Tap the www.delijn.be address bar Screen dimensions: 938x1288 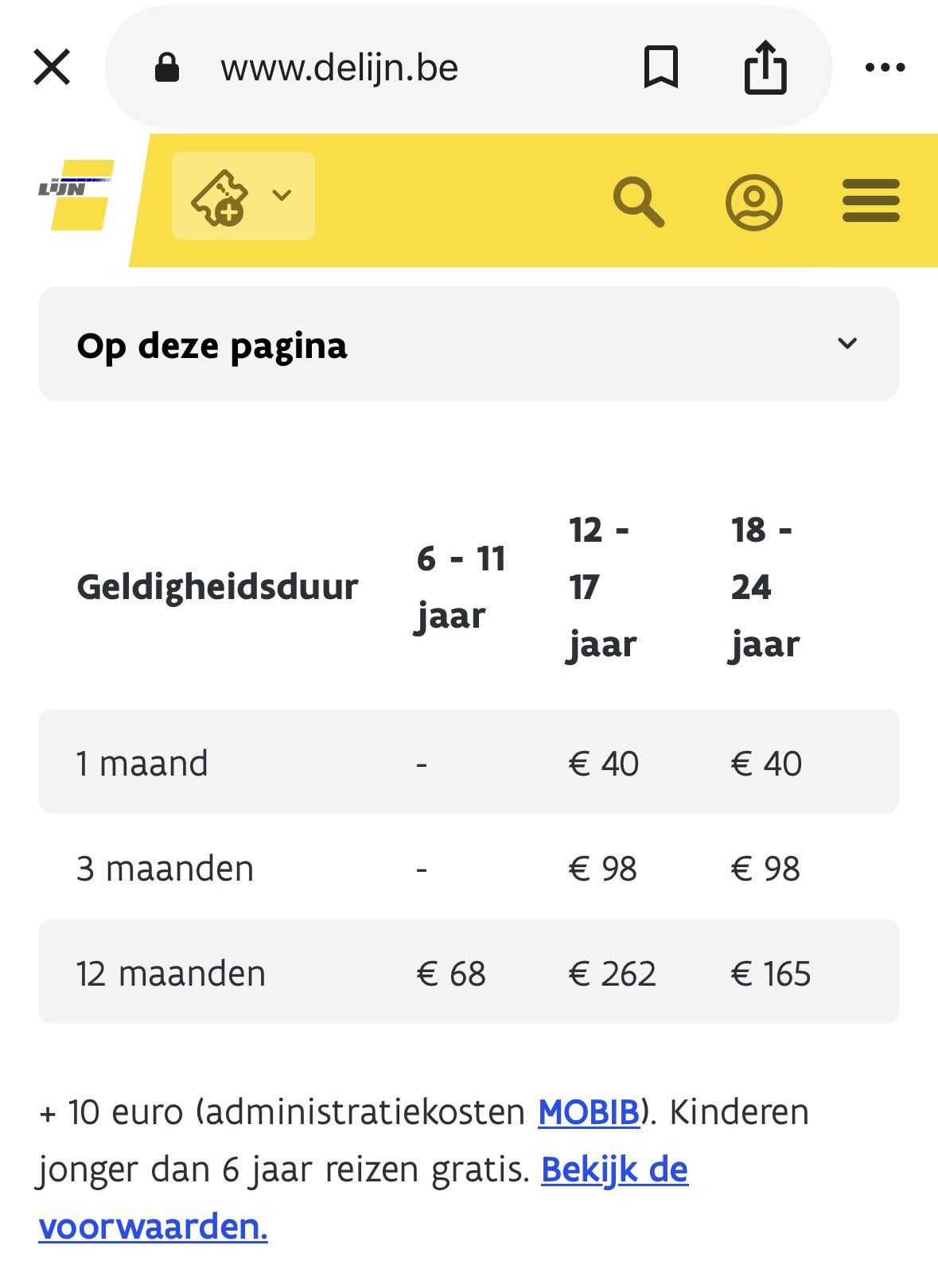pyautogui.click(x=339, y=68)
